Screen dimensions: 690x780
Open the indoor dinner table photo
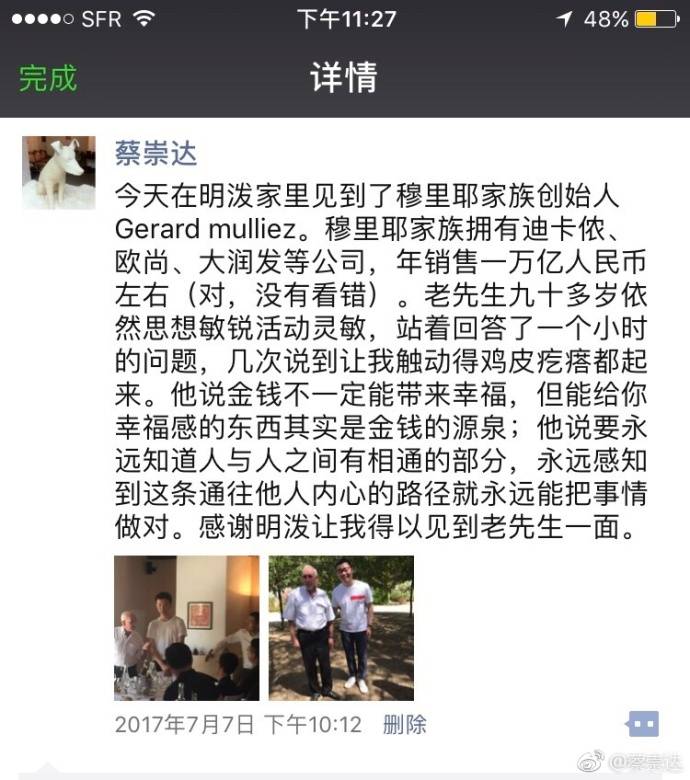tap(187, 627)
